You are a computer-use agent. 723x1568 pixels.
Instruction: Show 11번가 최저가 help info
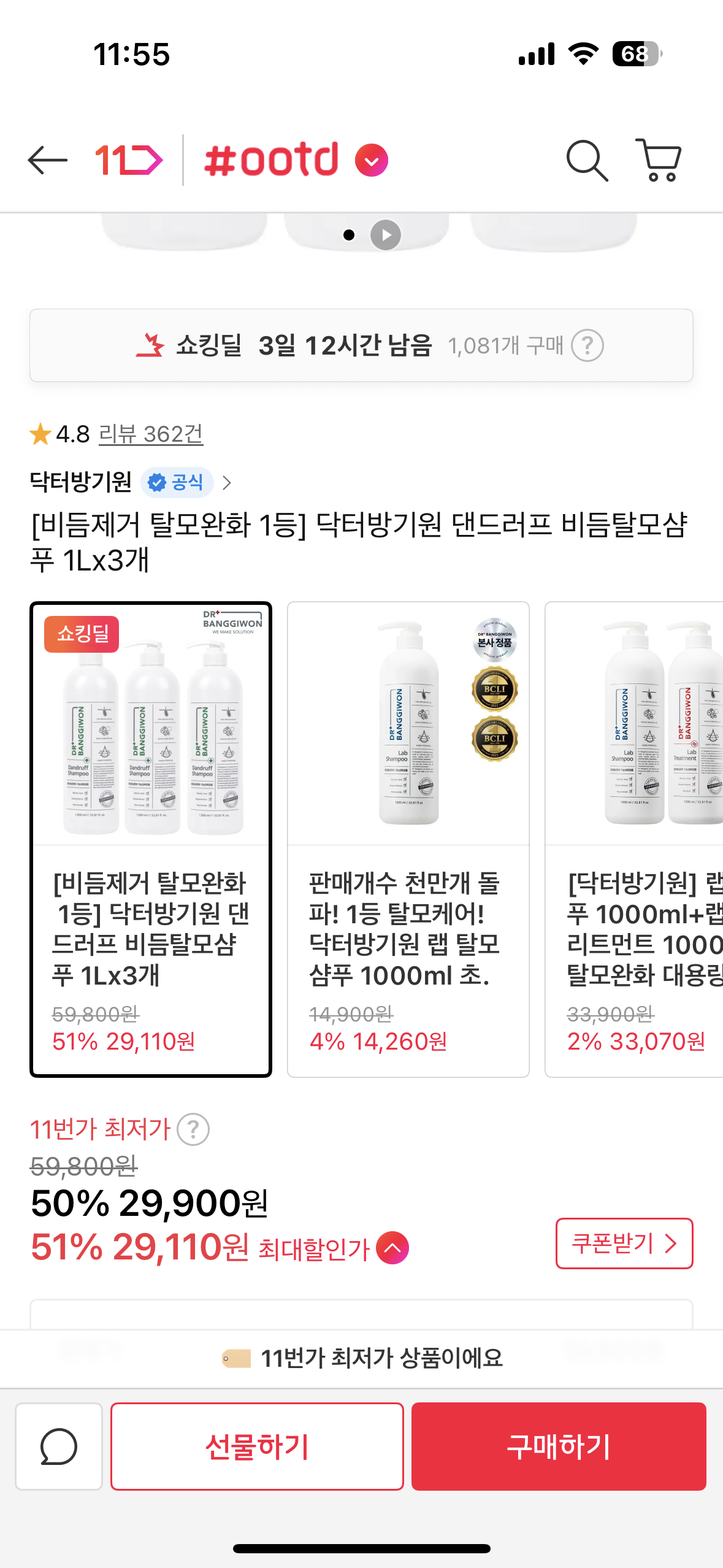[193, 1129]
